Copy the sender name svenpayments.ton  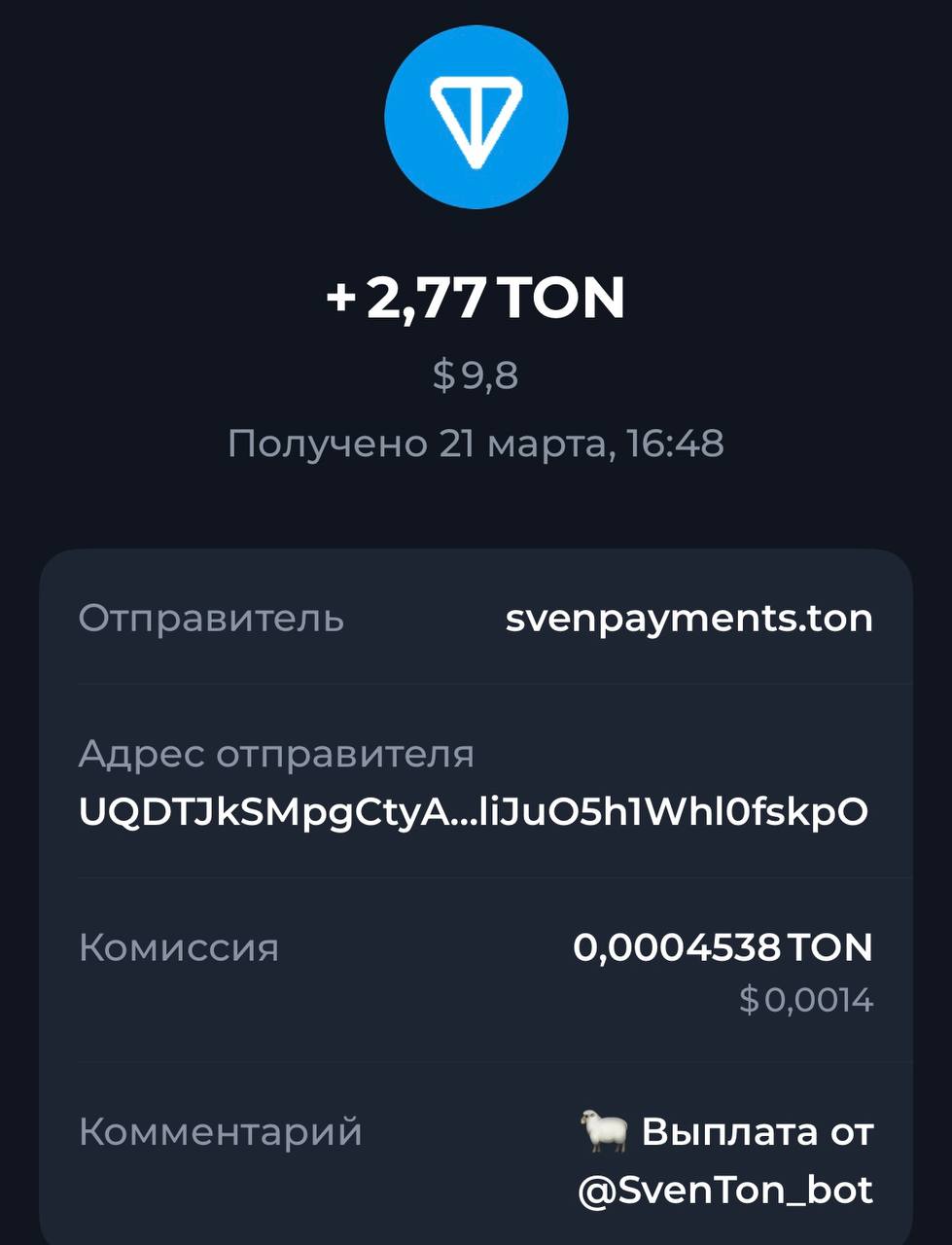(x=688, y=619)
